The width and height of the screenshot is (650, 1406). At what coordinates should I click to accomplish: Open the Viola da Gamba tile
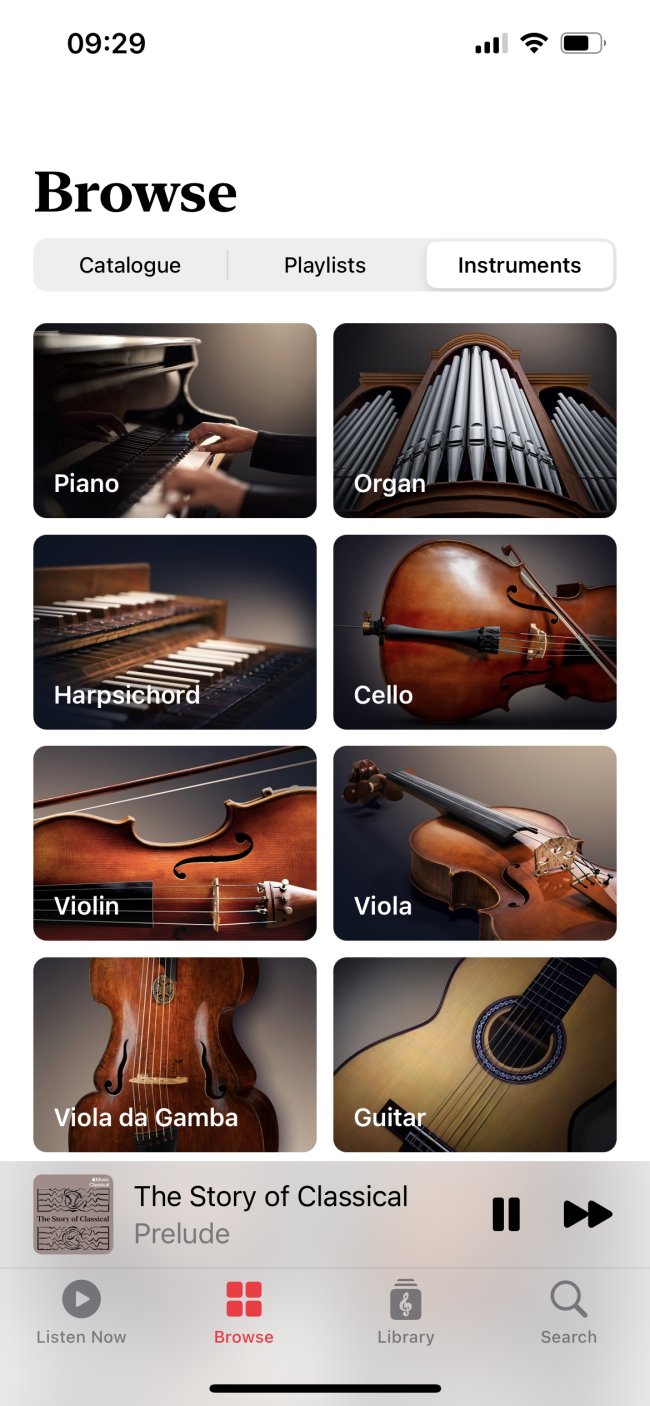[x=175, y=1054]
